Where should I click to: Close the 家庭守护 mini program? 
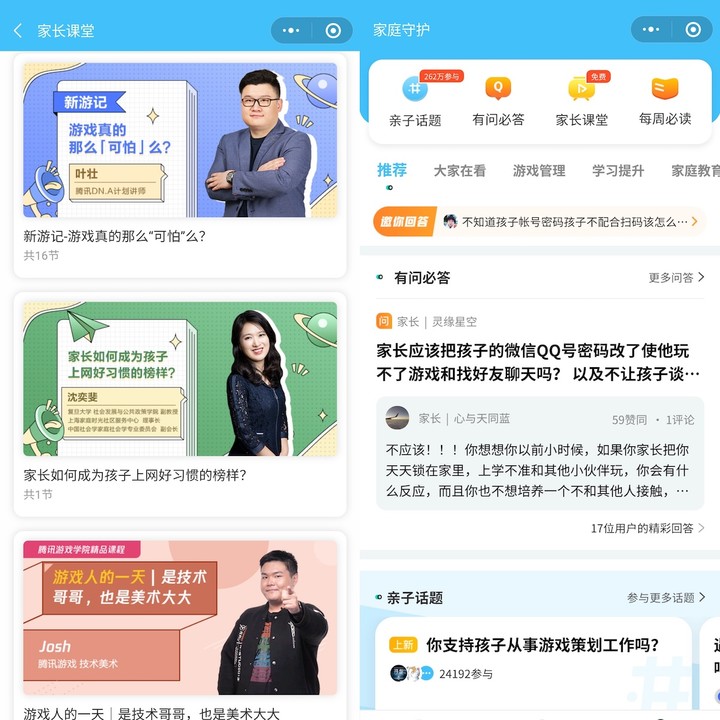(694, 31)
